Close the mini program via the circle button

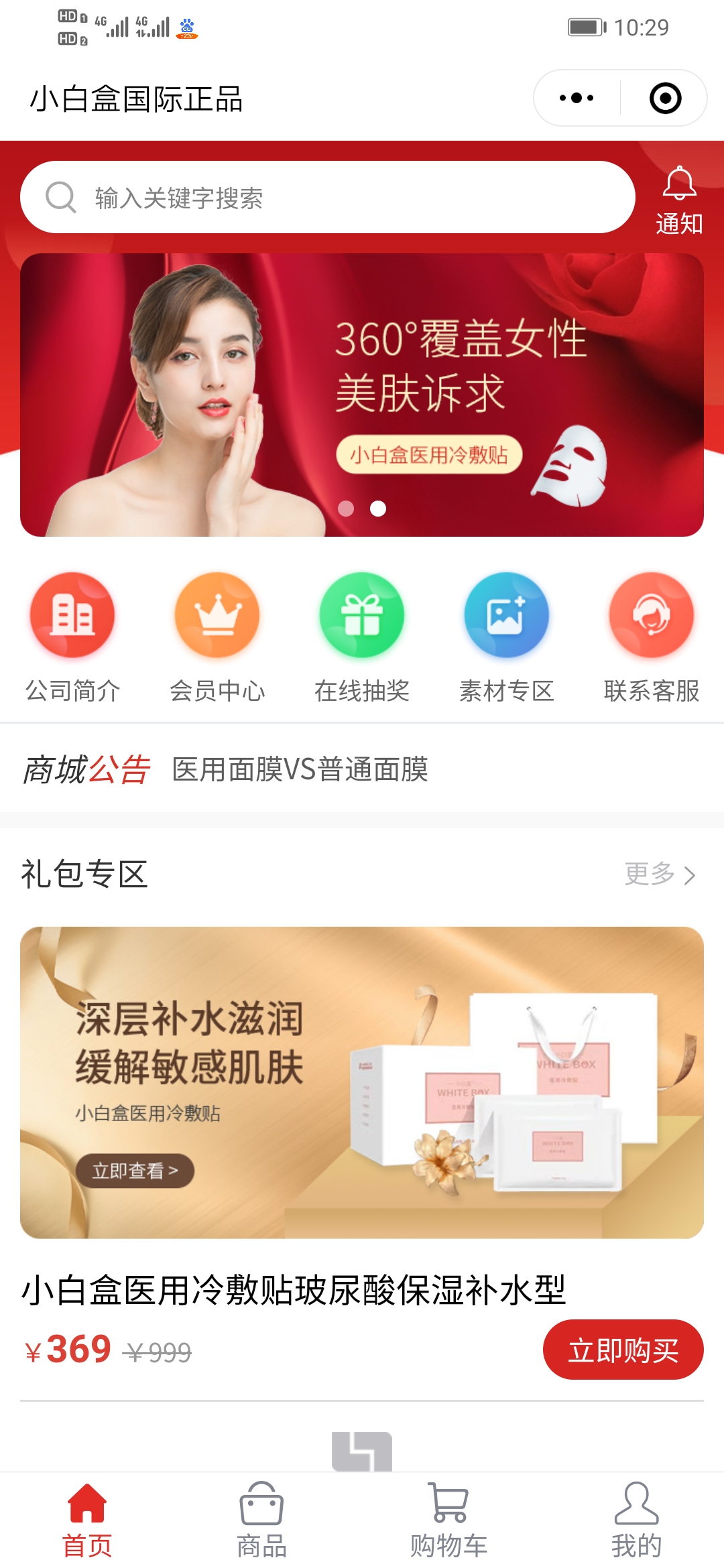click(x=665, y=99)
